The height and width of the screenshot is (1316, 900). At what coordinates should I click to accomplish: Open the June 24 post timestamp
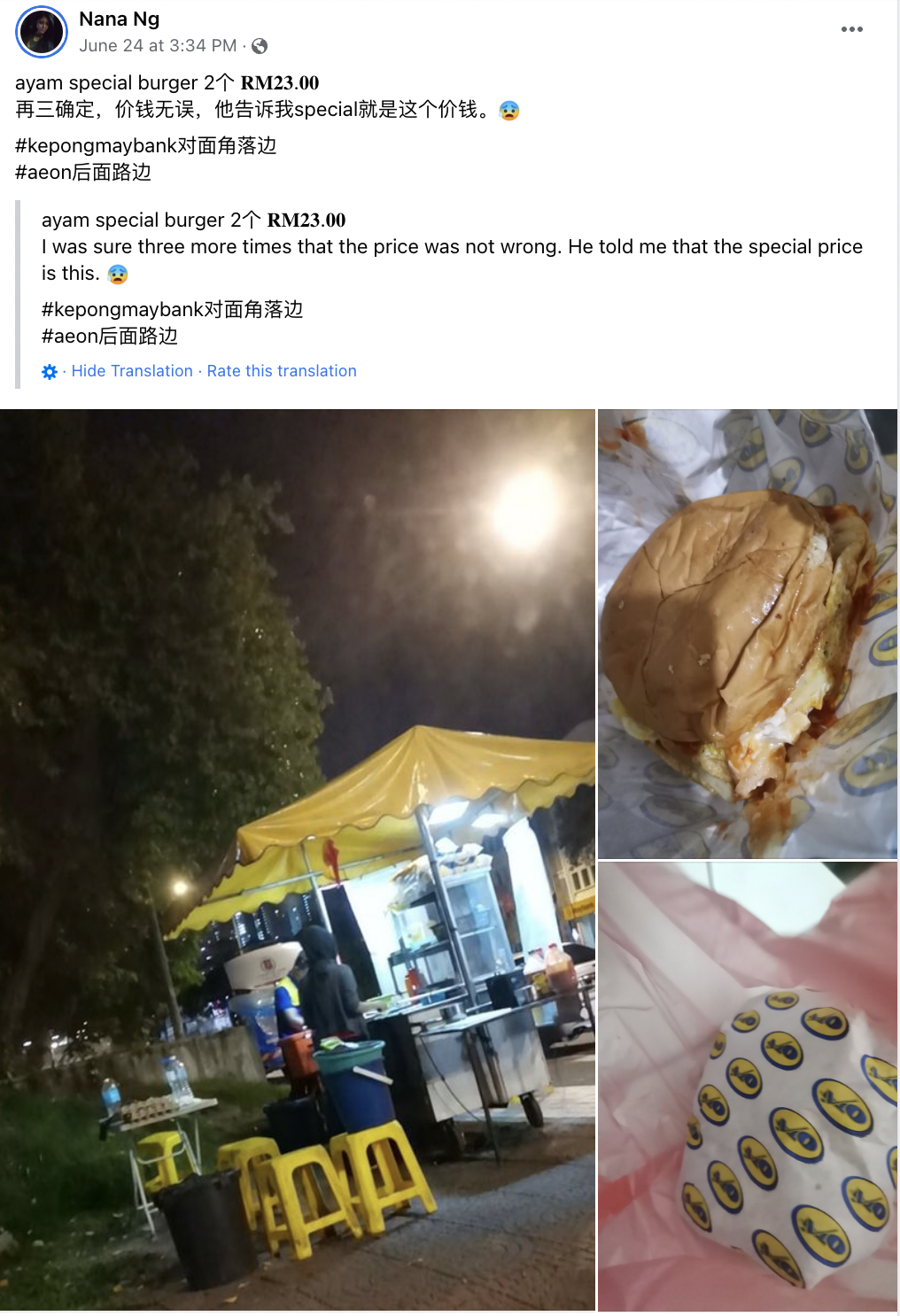158,45
